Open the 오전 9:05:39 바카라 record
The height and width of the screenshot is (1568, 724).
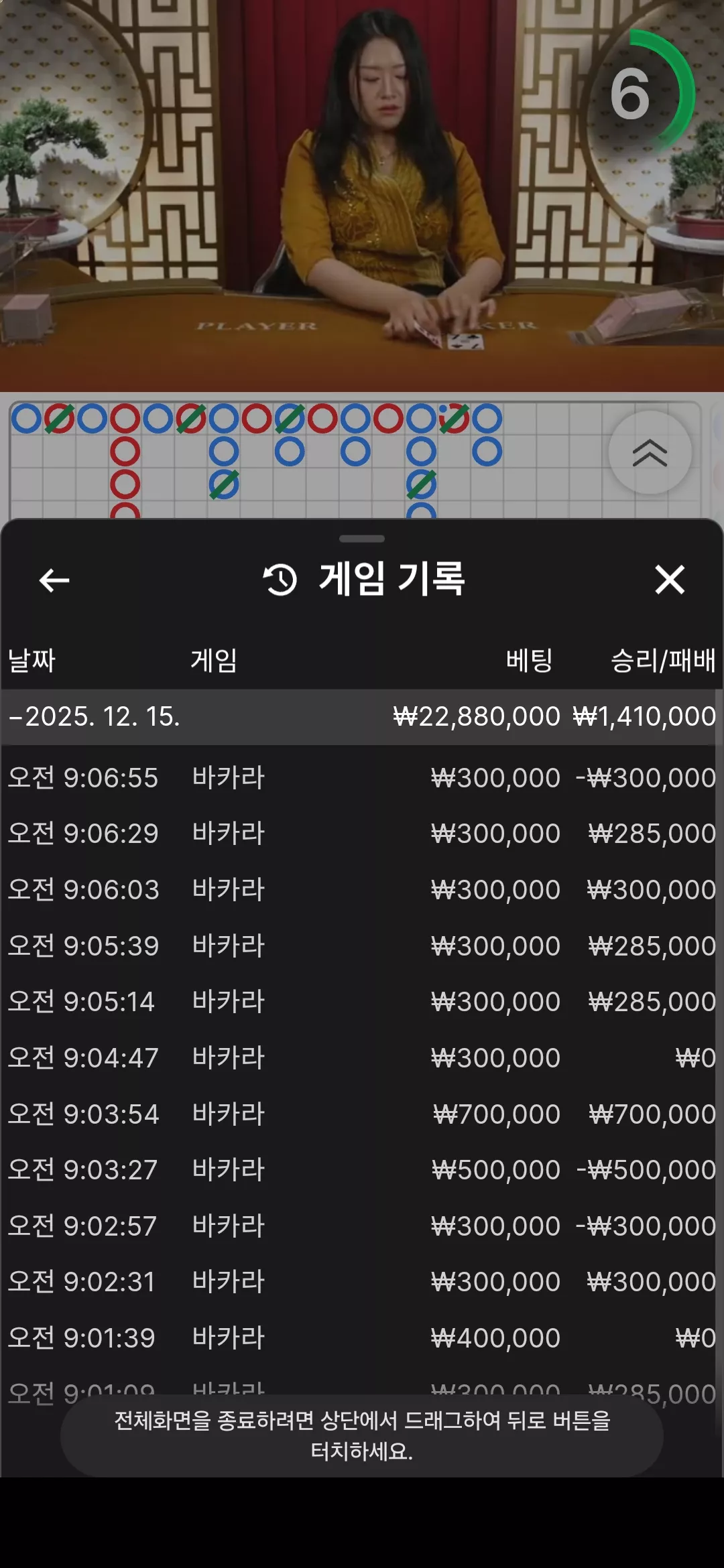(x=362, y=946)
